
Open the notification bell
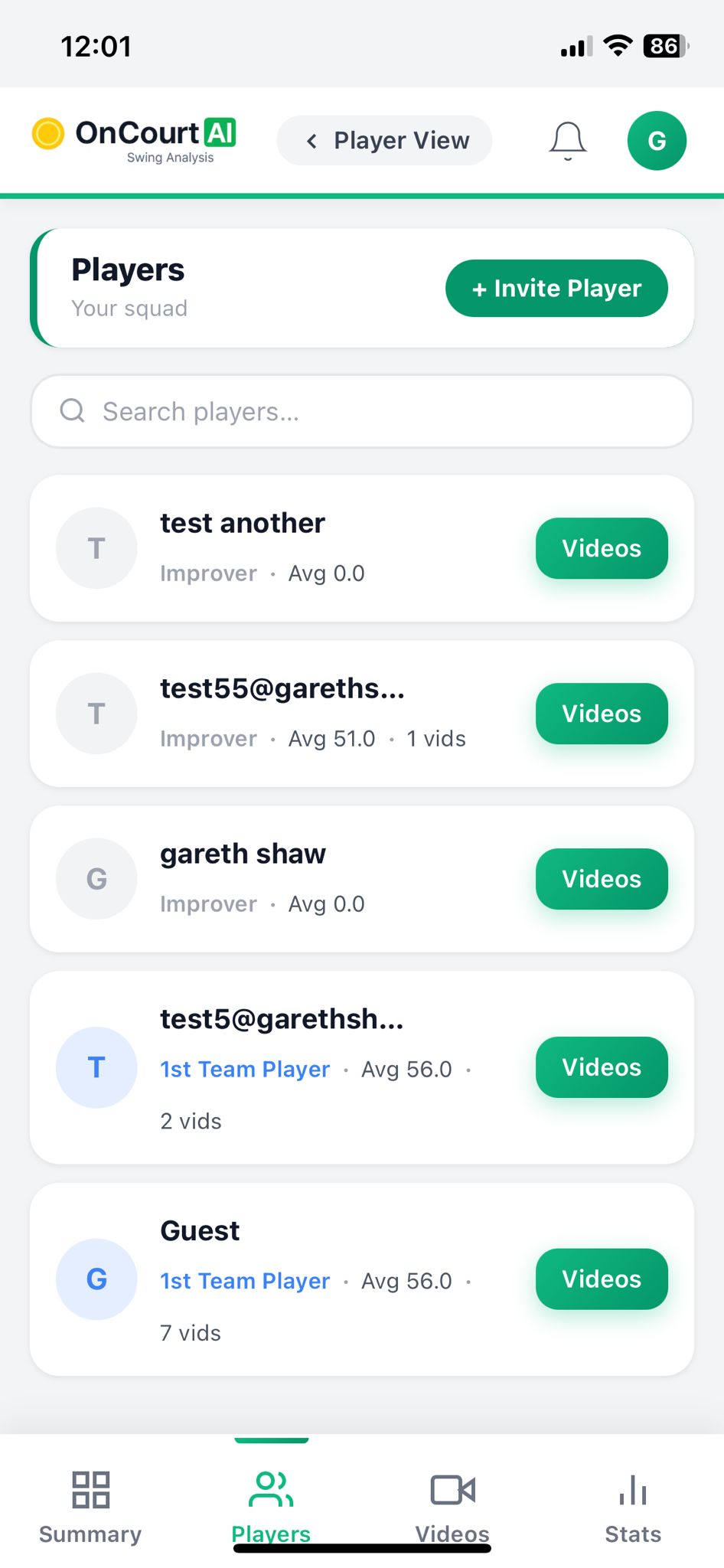(567, 138)
